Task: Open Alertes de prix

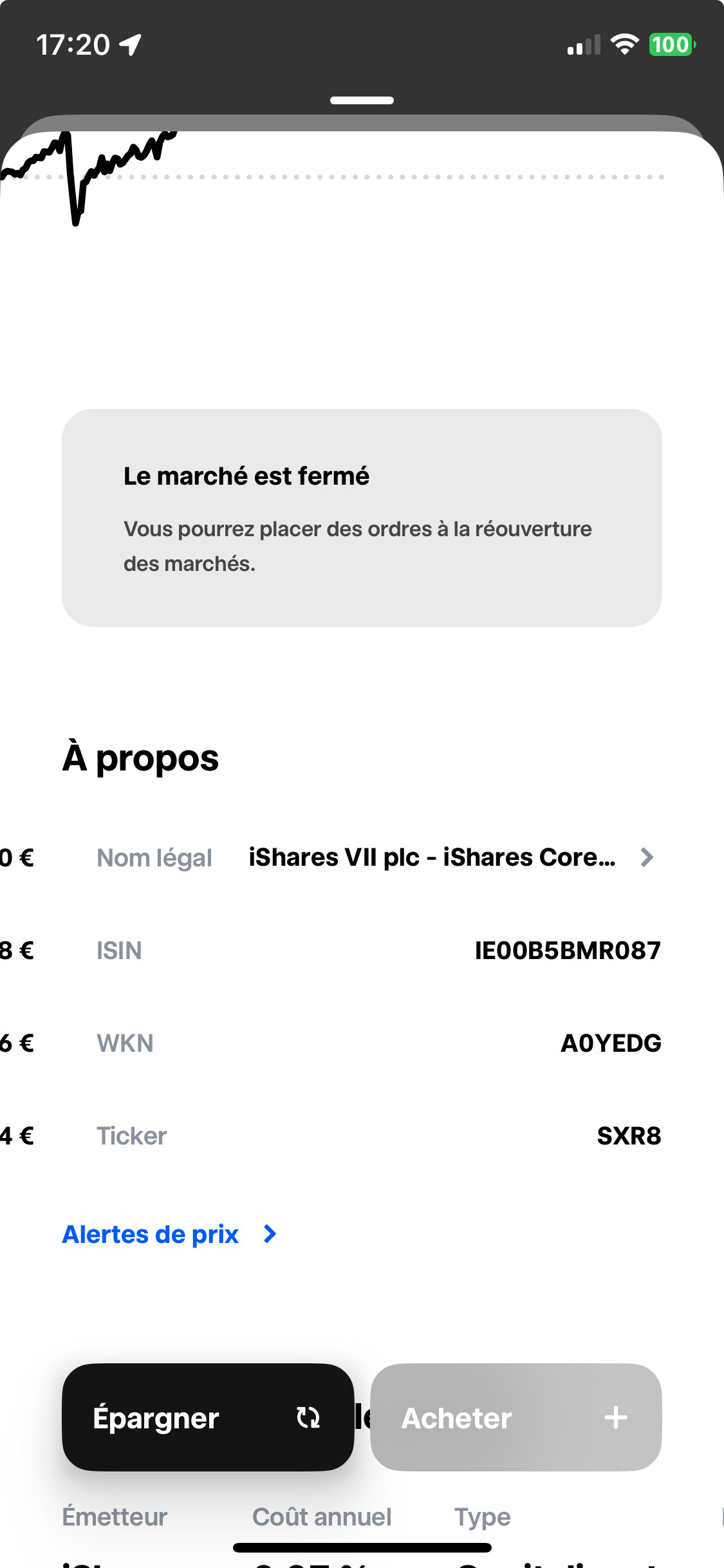Action: (x=169, y=1235)
